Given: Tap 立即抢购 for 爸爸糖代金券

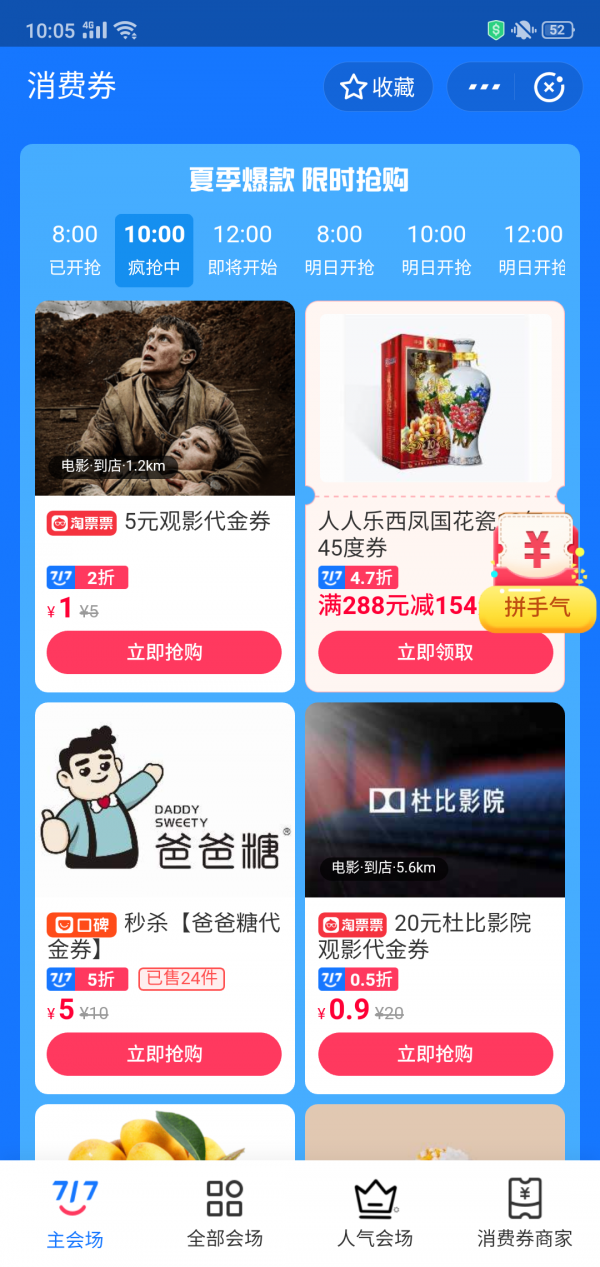Looking at the screenshot, I should coord(164,1054).
